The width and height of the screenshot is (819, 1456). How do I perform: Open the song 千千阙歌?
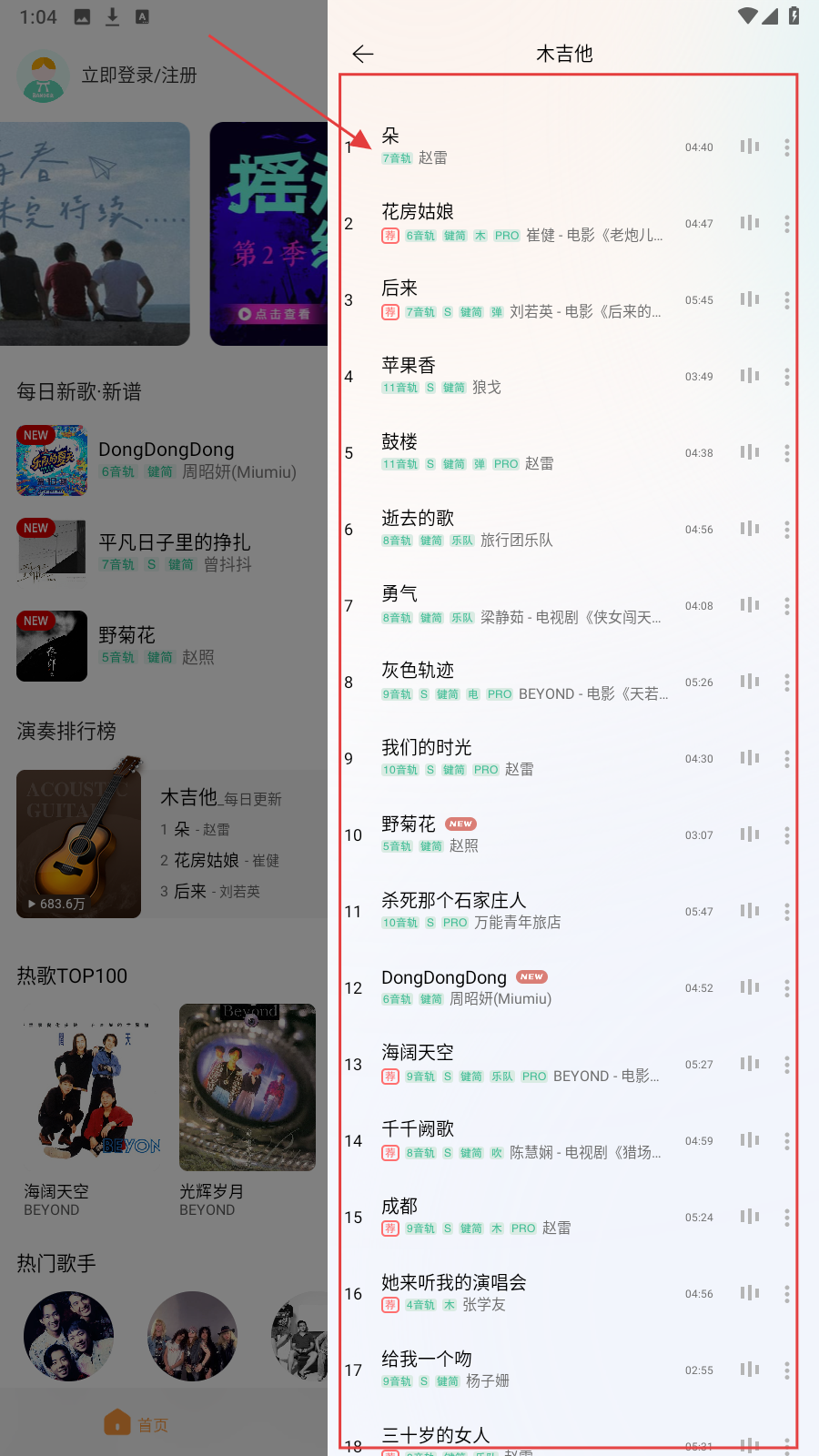coord(510,1139)
